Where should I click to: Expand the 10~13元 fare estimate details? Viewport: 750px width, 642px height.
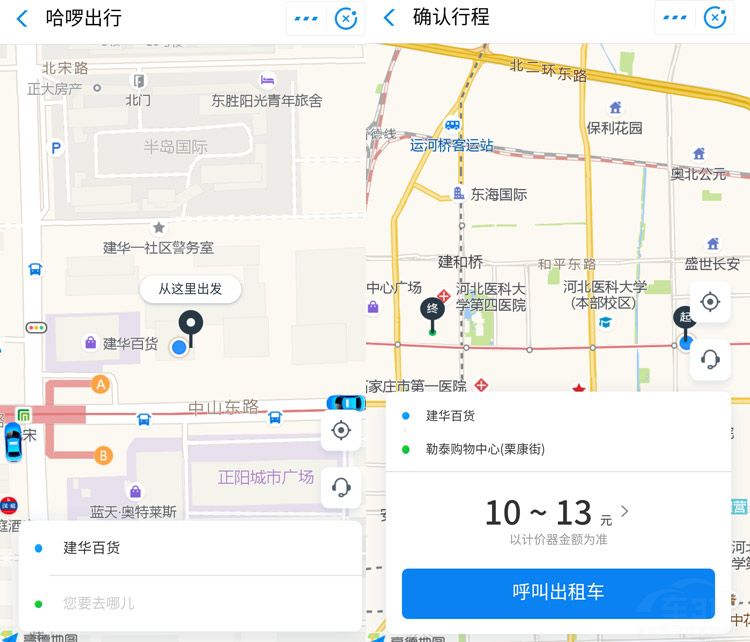(624, 511)
